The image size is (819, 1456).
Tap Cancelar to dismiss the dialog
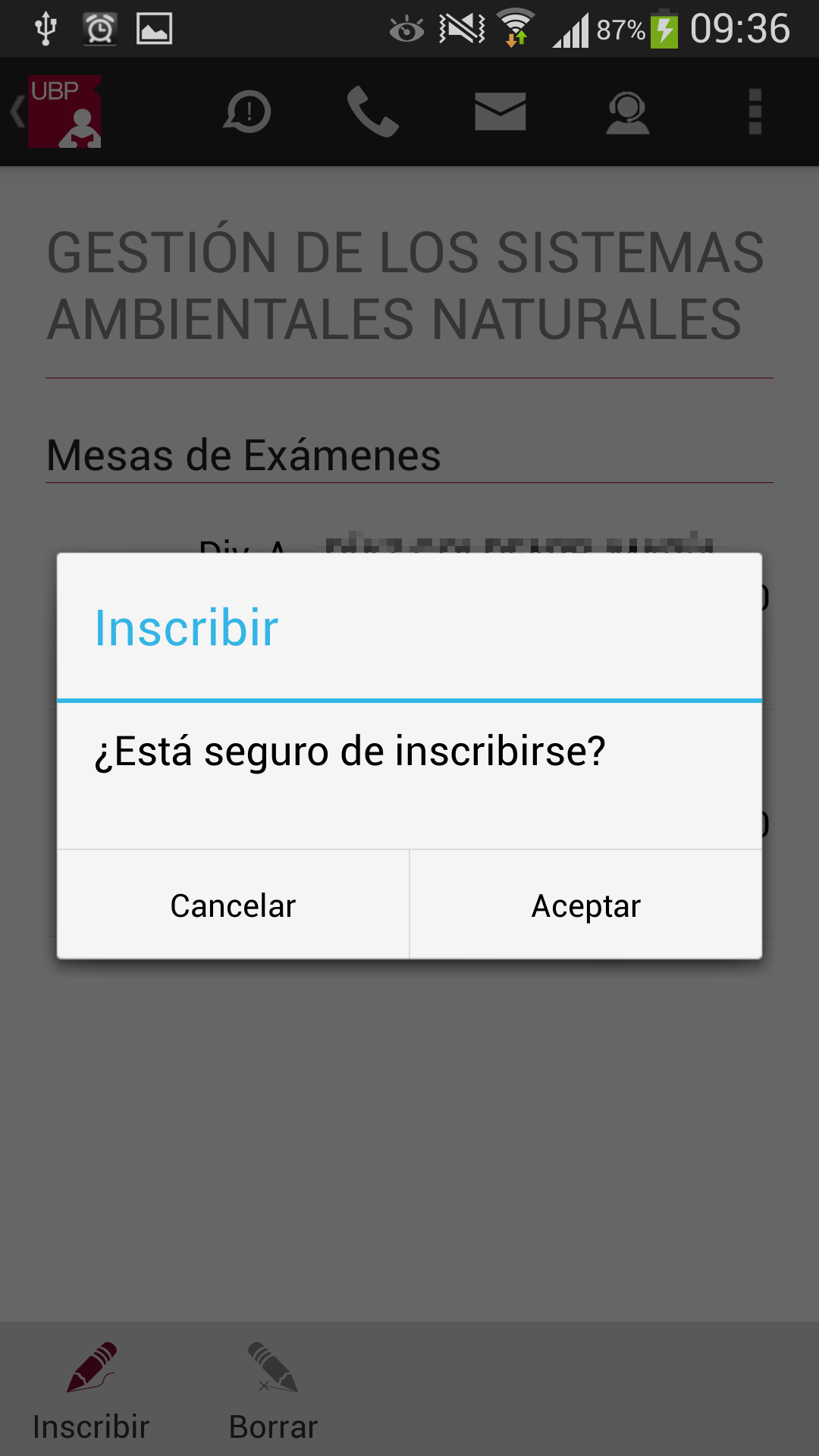[x=233, y=905]
